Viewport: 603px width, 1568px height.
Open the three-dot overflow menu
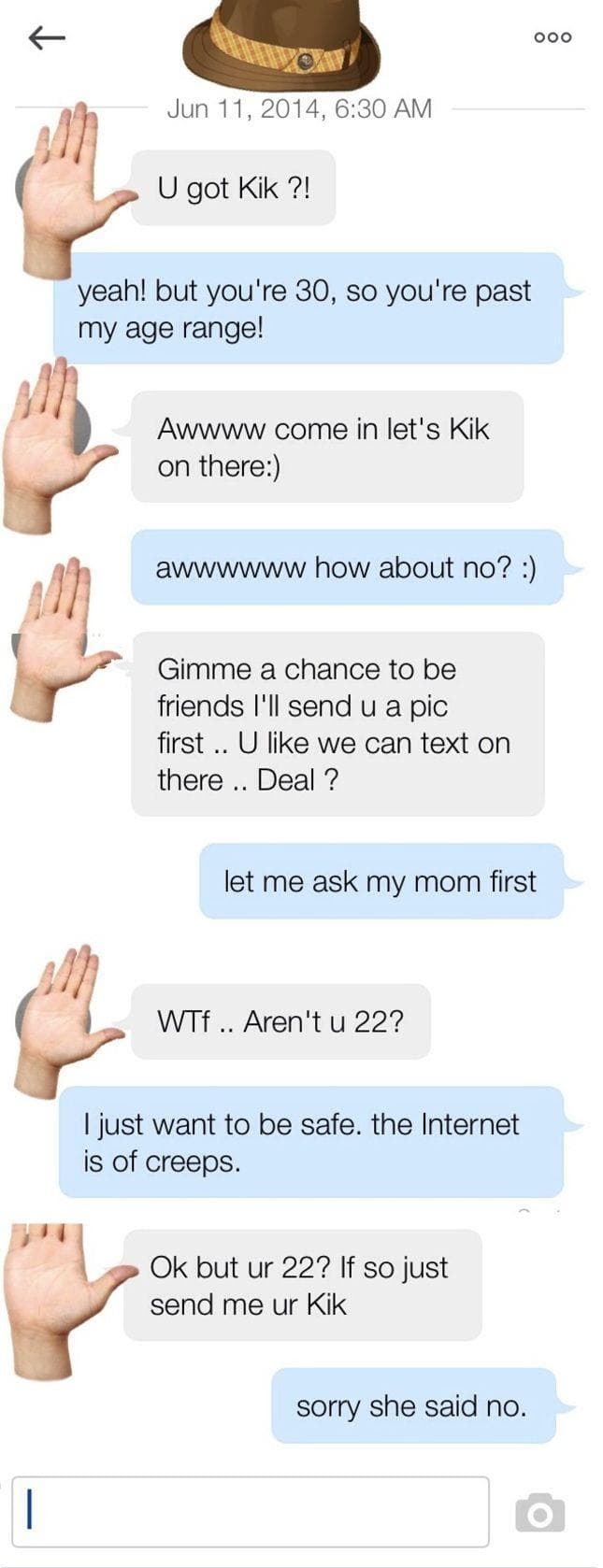click(553, 37)
